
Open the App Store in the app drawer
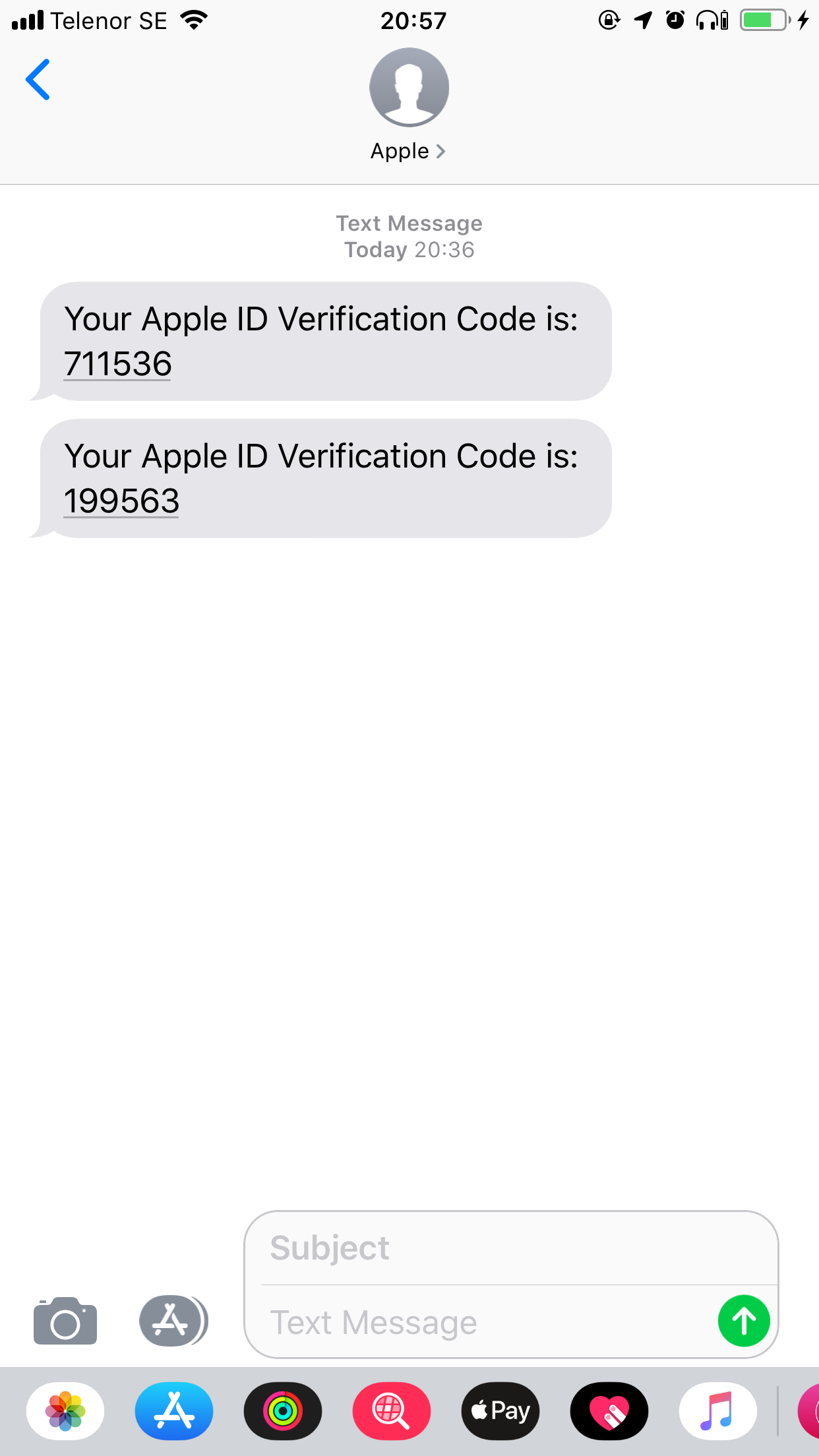174,1411
